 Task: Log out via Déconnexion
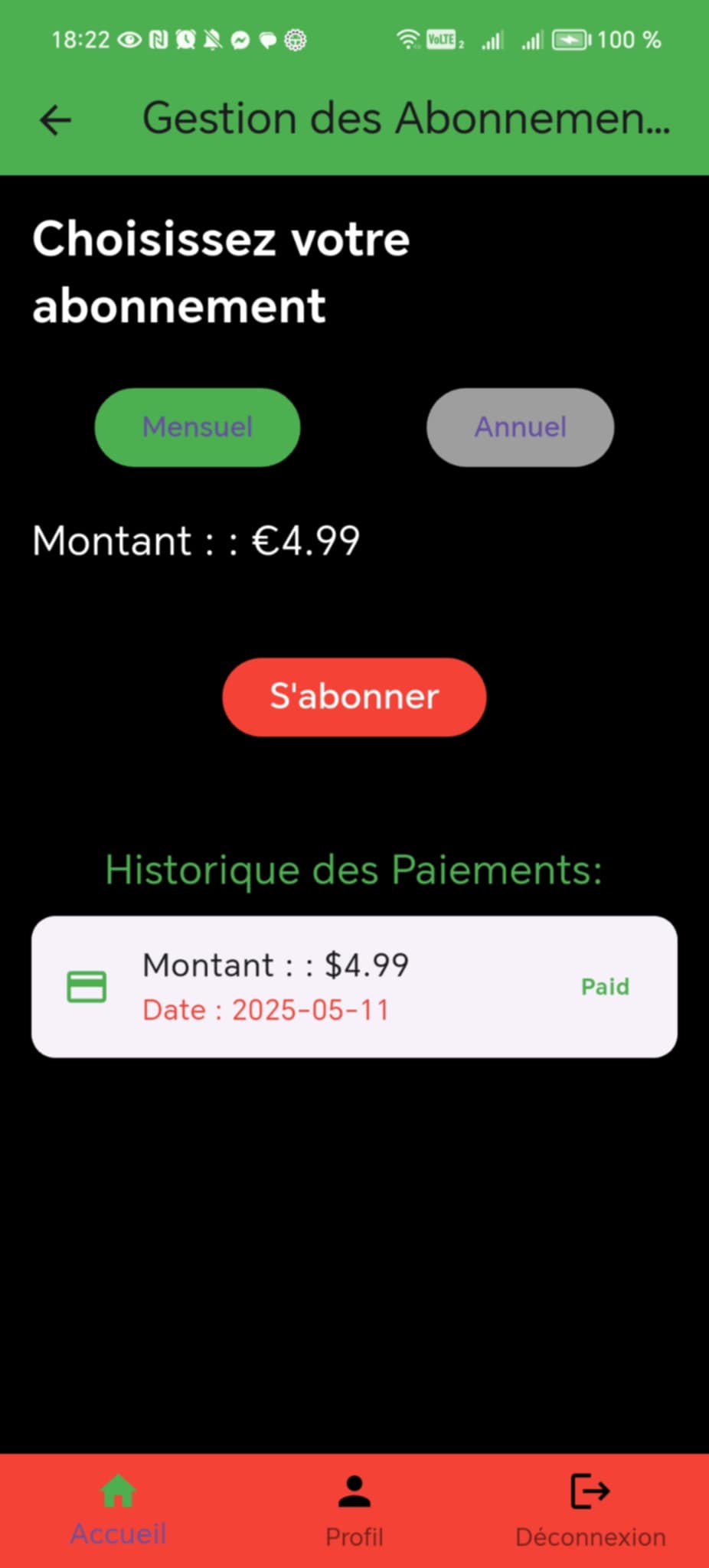pyautogui.click(x=590, y=1510)
